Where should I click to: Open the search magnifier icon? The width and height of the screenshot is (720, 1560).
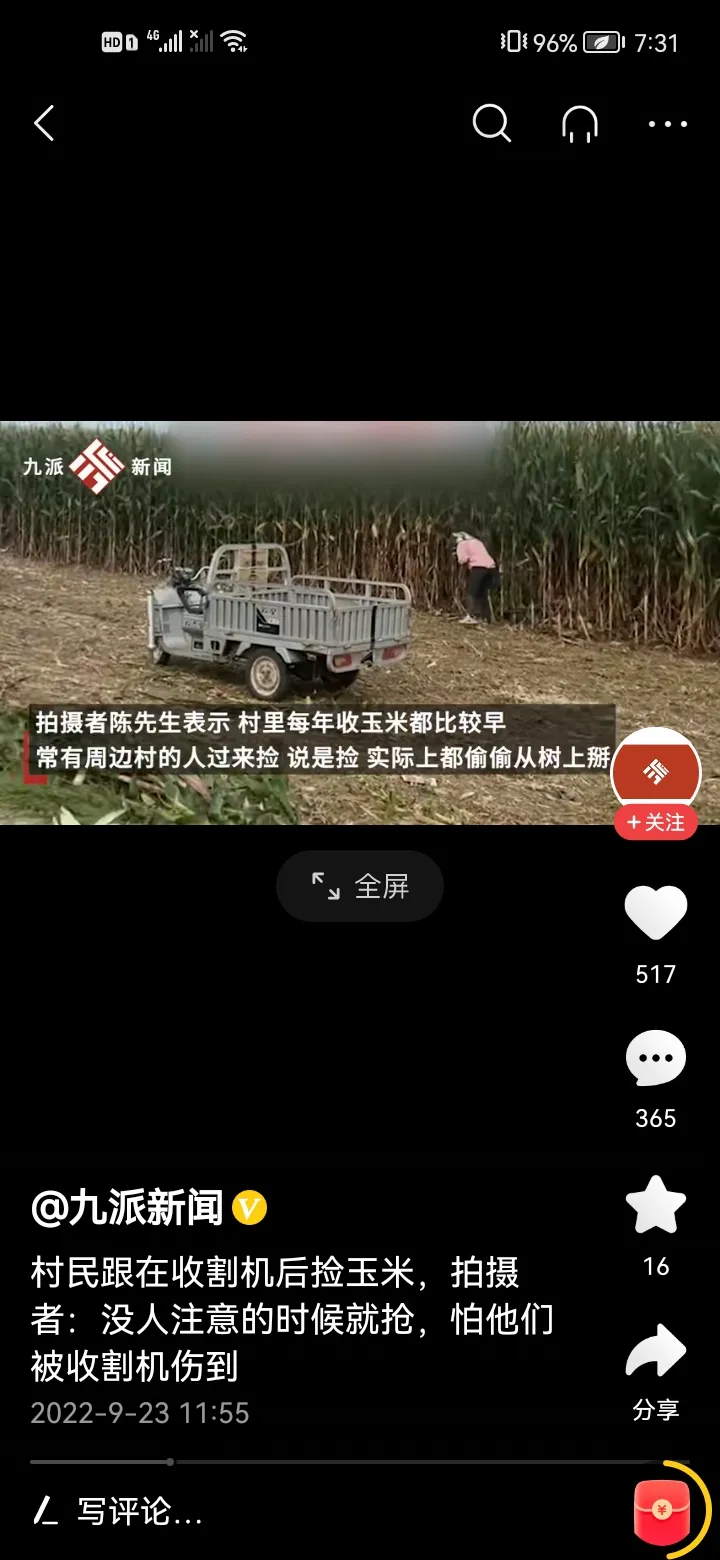(491, 124)
